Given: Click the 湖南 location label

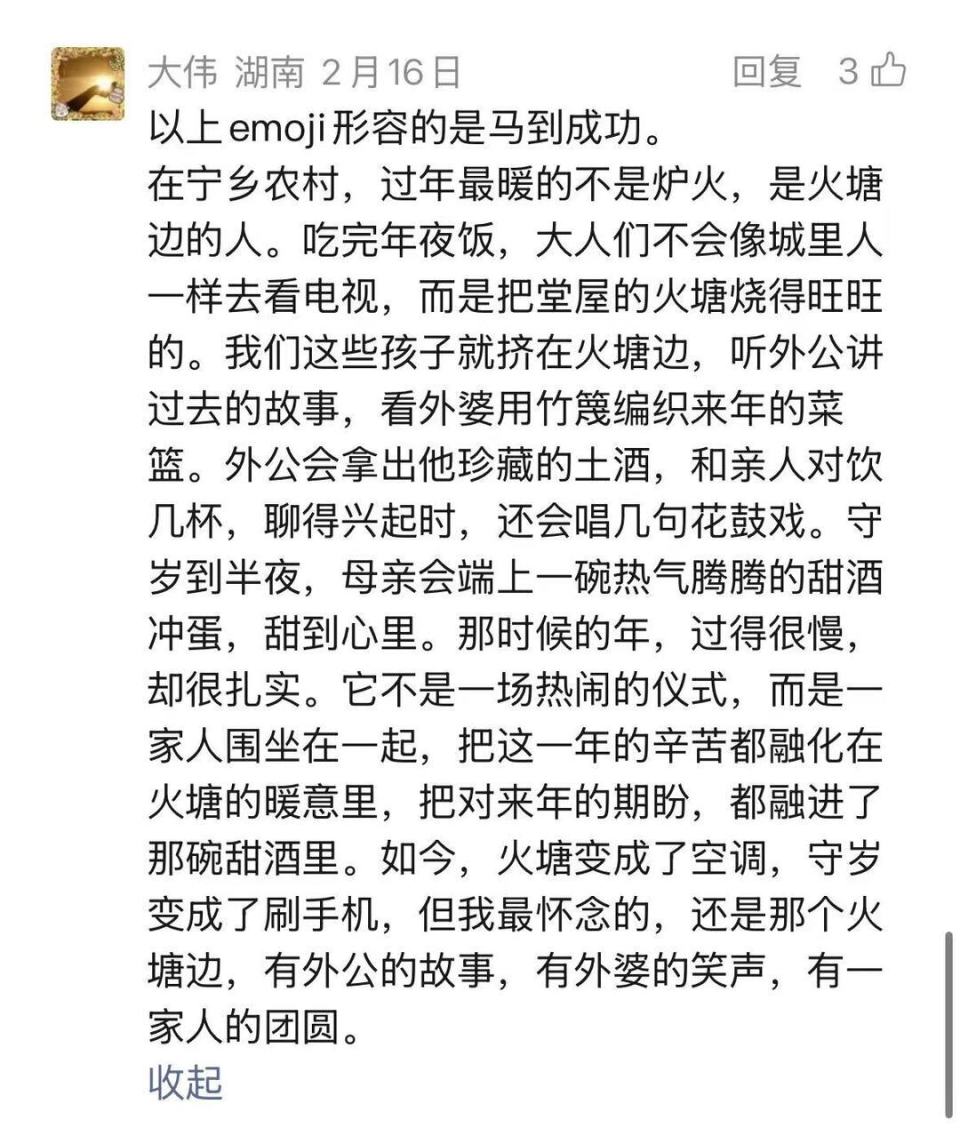Looking at the screenshot, I should click(270, 72).
